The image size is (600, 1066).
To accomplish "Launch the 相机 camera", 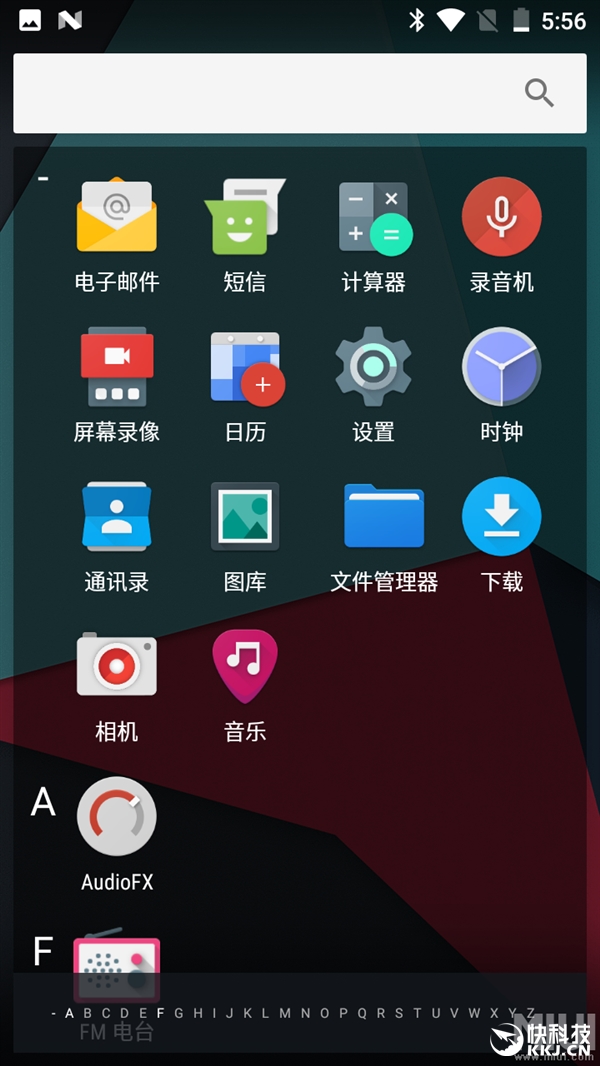I will [x=117, y=666].
